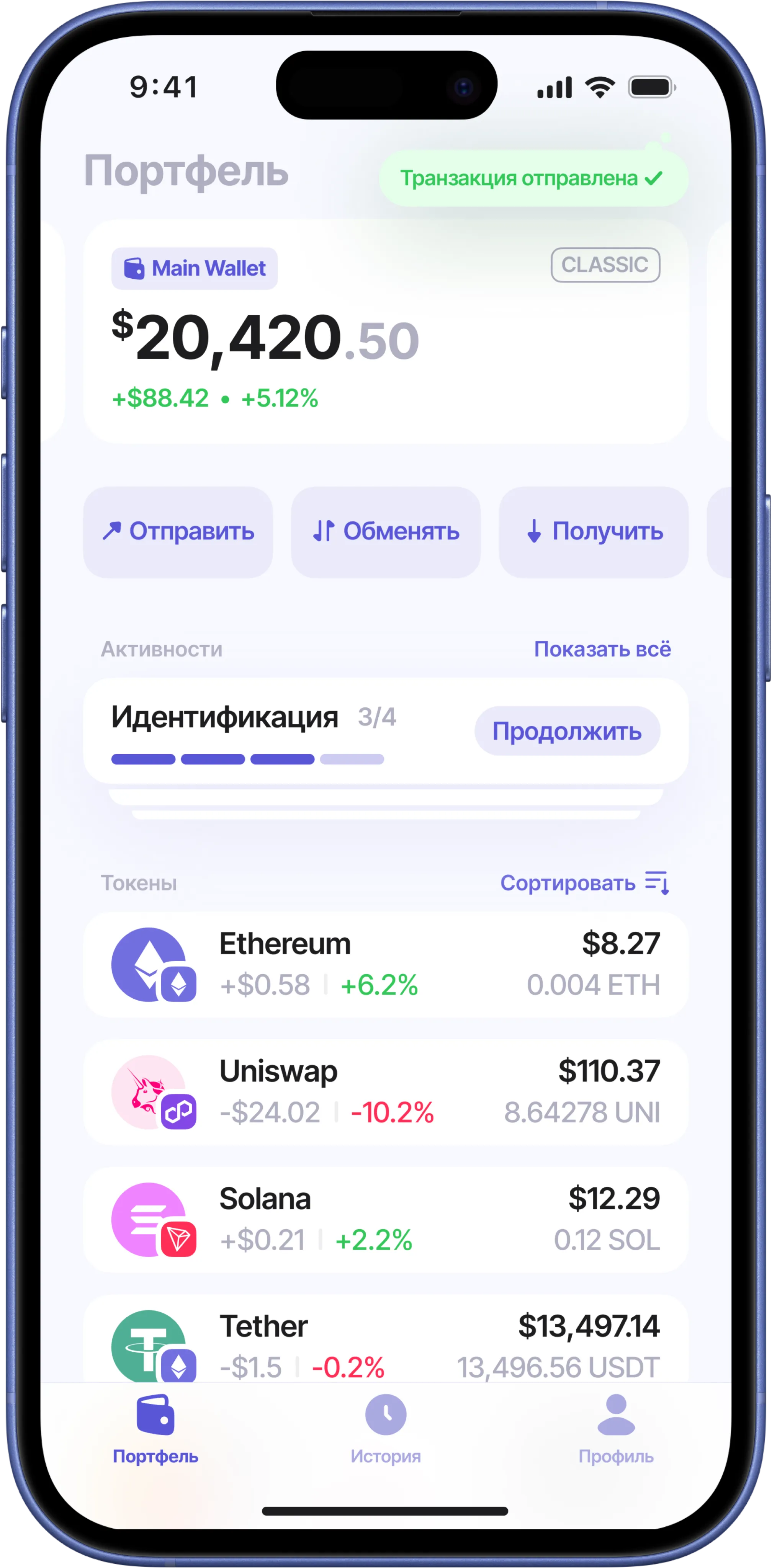Screen dimensions: 772x1568
Task: Tap the Отправить button
Action: click(178, 531)
